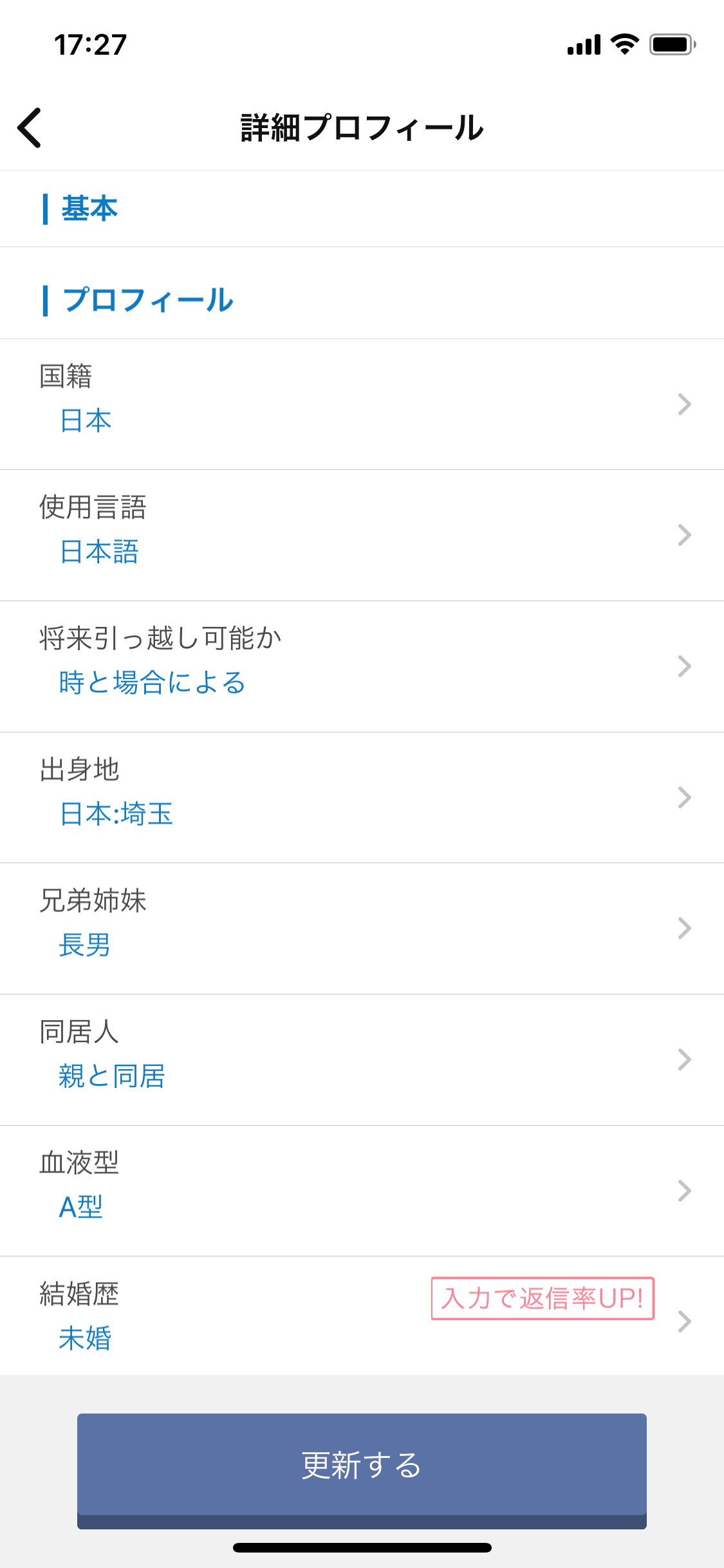Tap the 更新する button
Screen dimensions: 724x1568
pyautogui.click(x=362, y=1465)
